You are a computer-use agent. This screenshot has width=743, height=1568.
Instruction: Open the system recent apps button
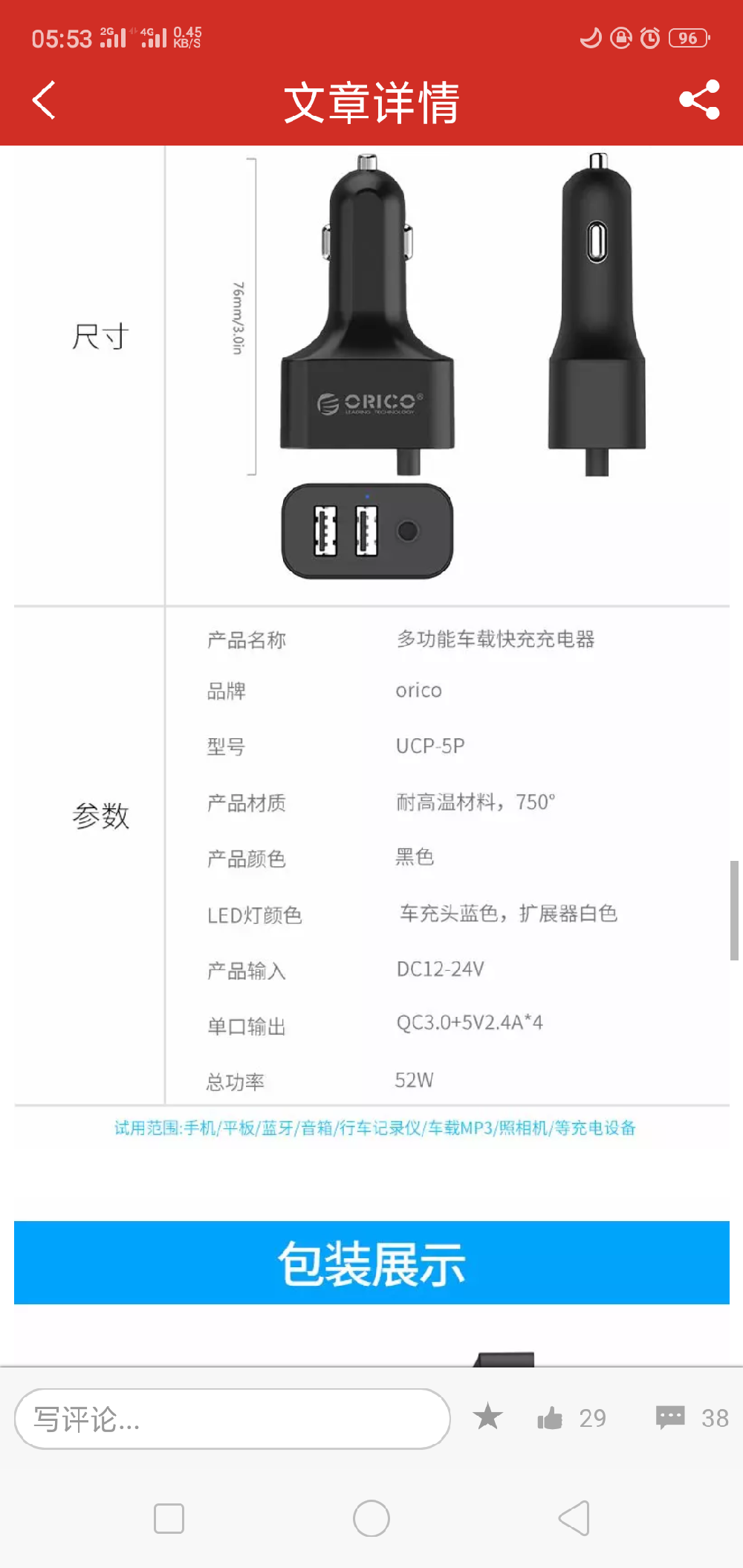(169, 1518)
